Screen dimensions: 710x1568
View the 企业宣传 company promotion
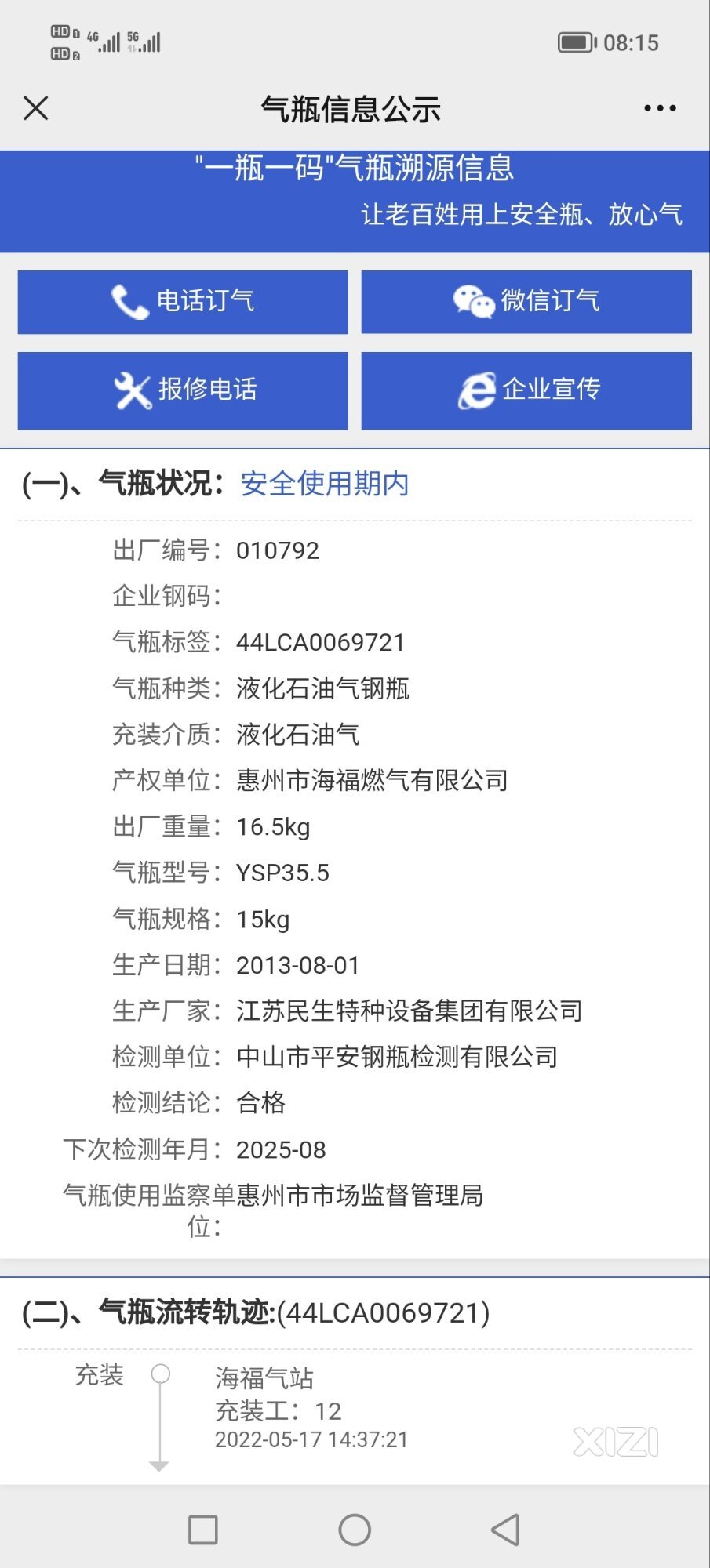(x=526, y=390)
